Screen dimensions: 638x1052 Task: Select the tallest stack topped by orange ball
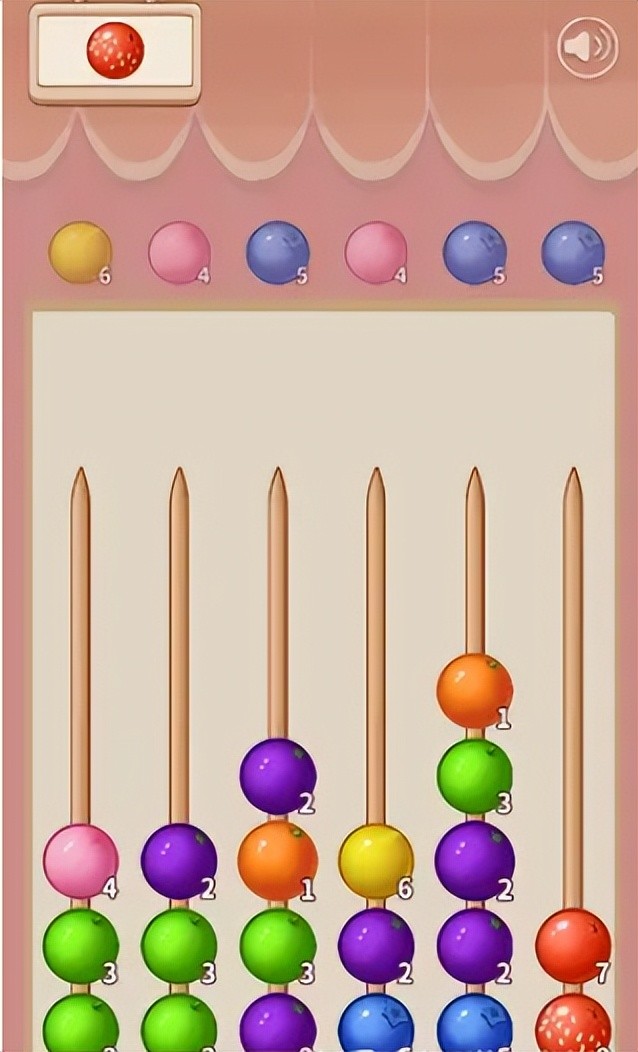475,690
